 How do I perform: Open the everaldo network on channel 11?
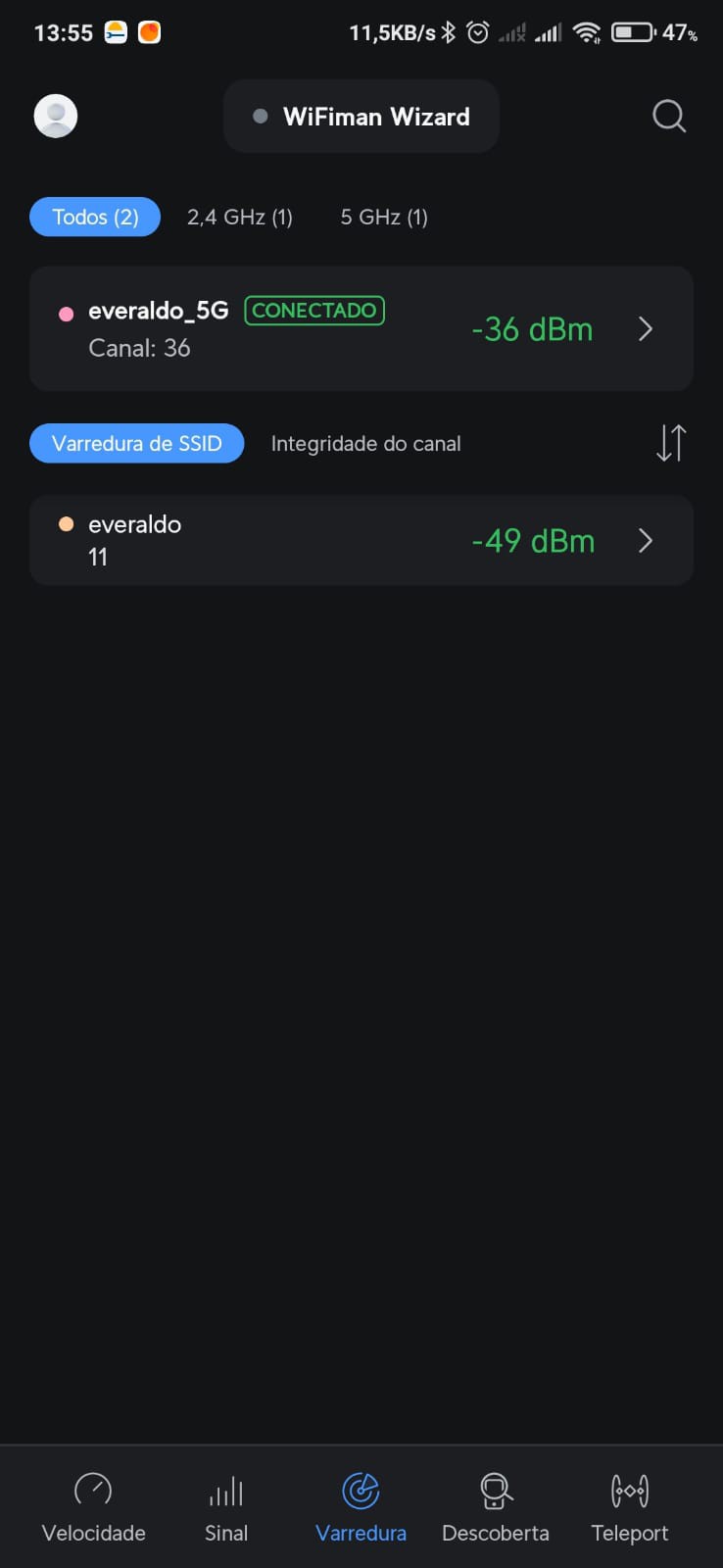361,540
